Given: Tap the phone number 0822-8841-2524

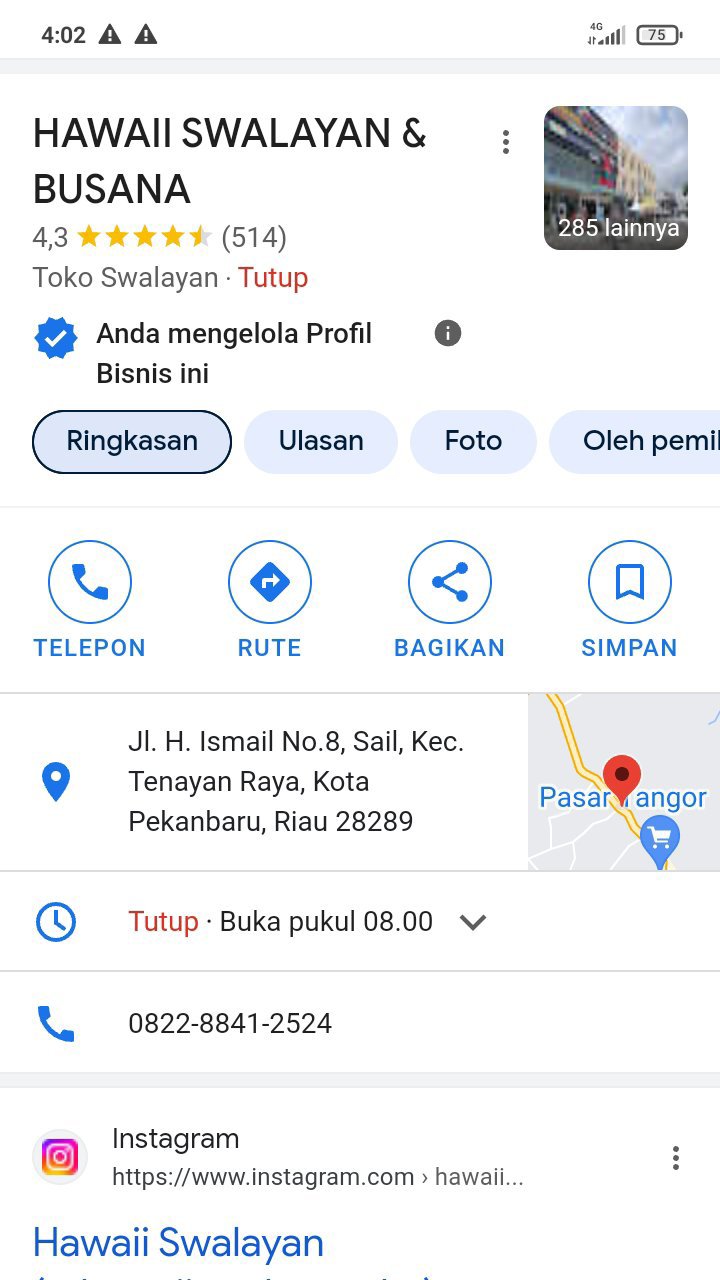Looking at the screenshot, I should click(x=230, y=1023).
